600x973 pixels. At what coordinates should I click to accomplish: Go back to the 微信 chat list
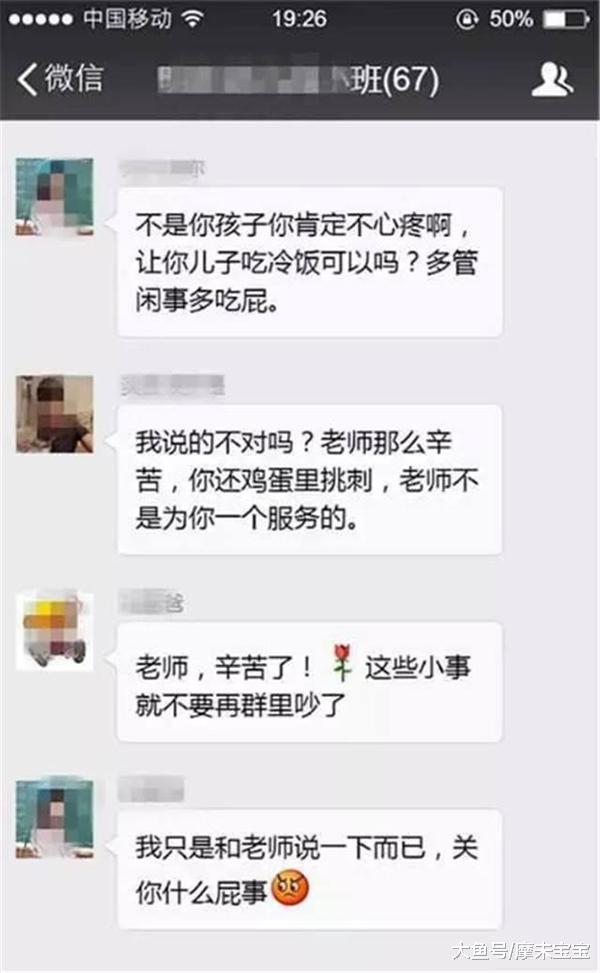click(x=60, y=80)
